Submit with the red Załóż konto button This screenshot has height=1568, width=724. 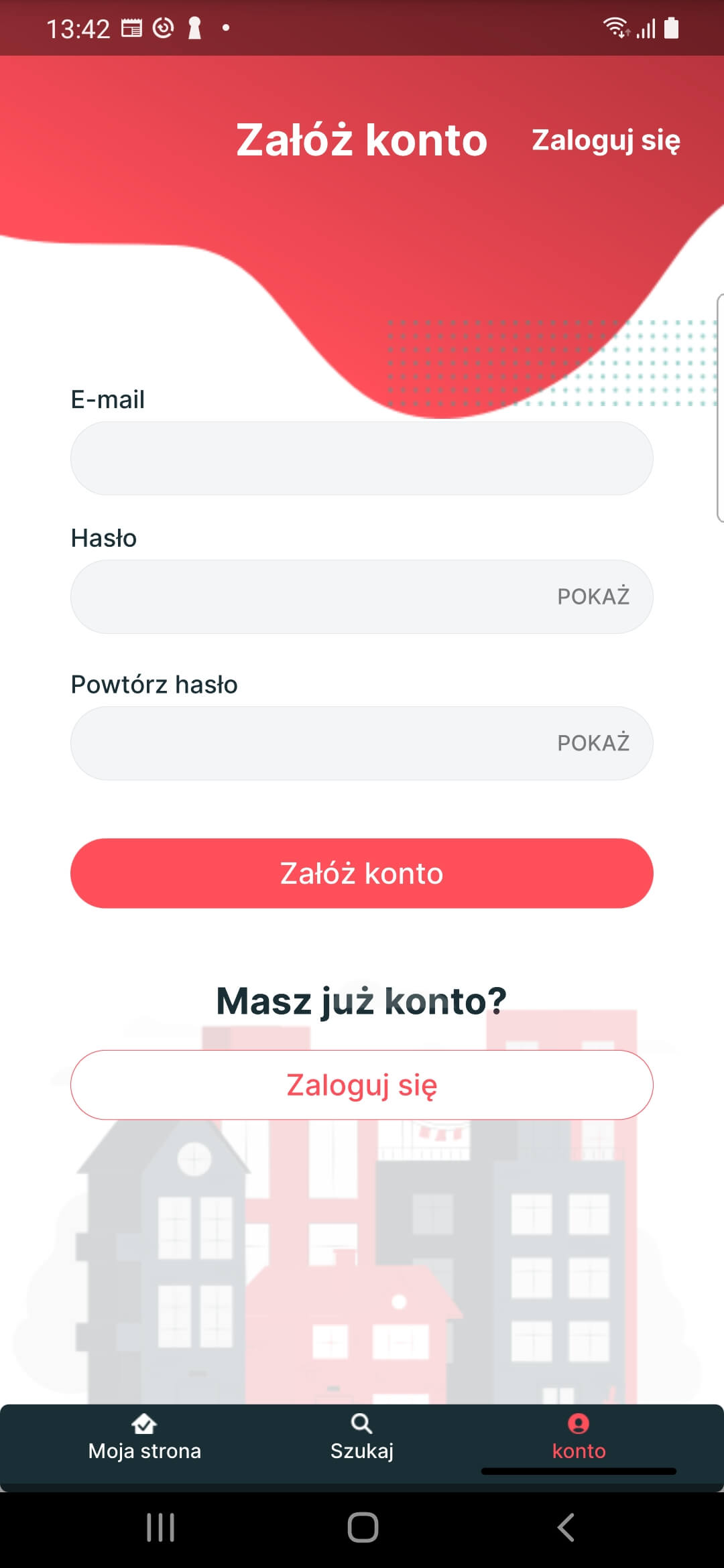[x=362, y=873]
